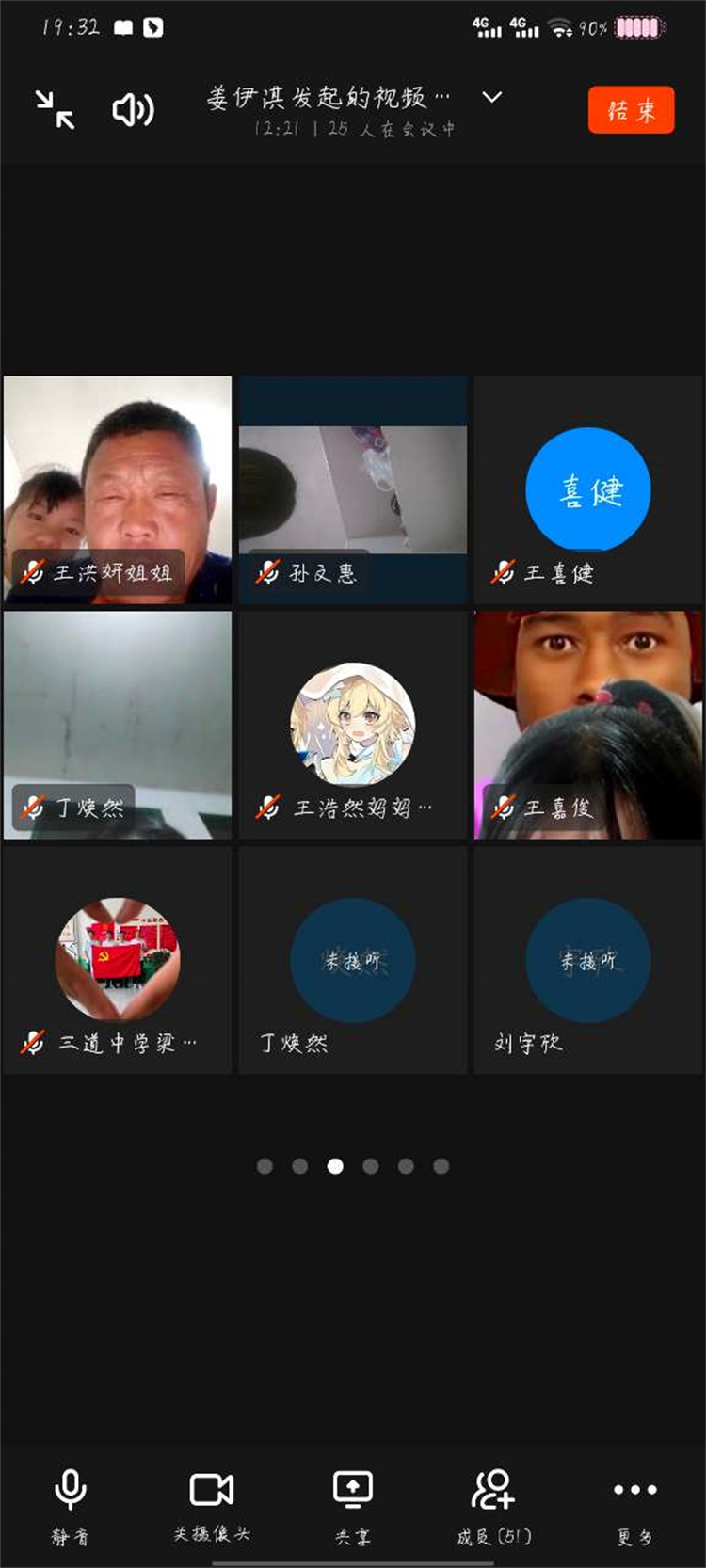Start screen sharing with 共享

pyautogui.click(x=353, y=1504)
